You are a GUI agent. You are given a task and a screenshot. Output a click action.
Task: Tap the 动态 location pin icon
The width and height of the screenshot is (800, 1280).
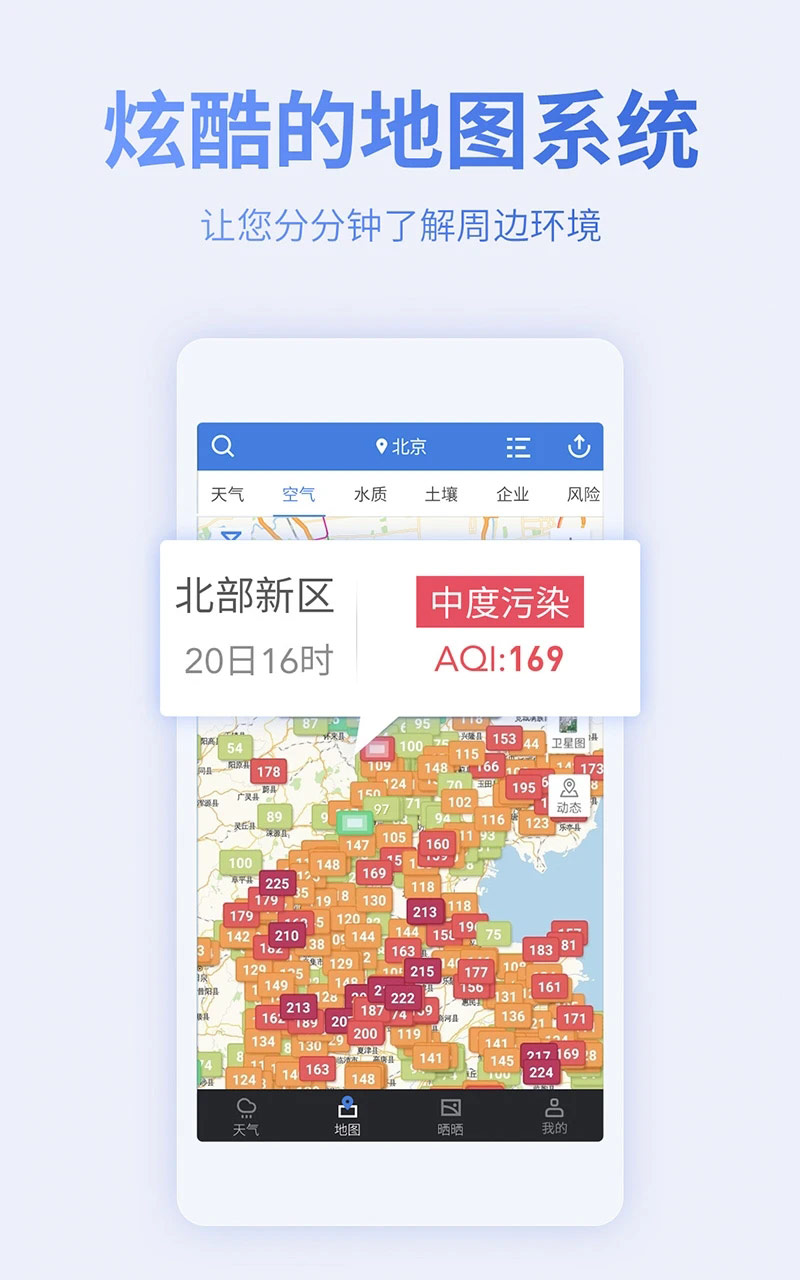(x=570, y=795)
